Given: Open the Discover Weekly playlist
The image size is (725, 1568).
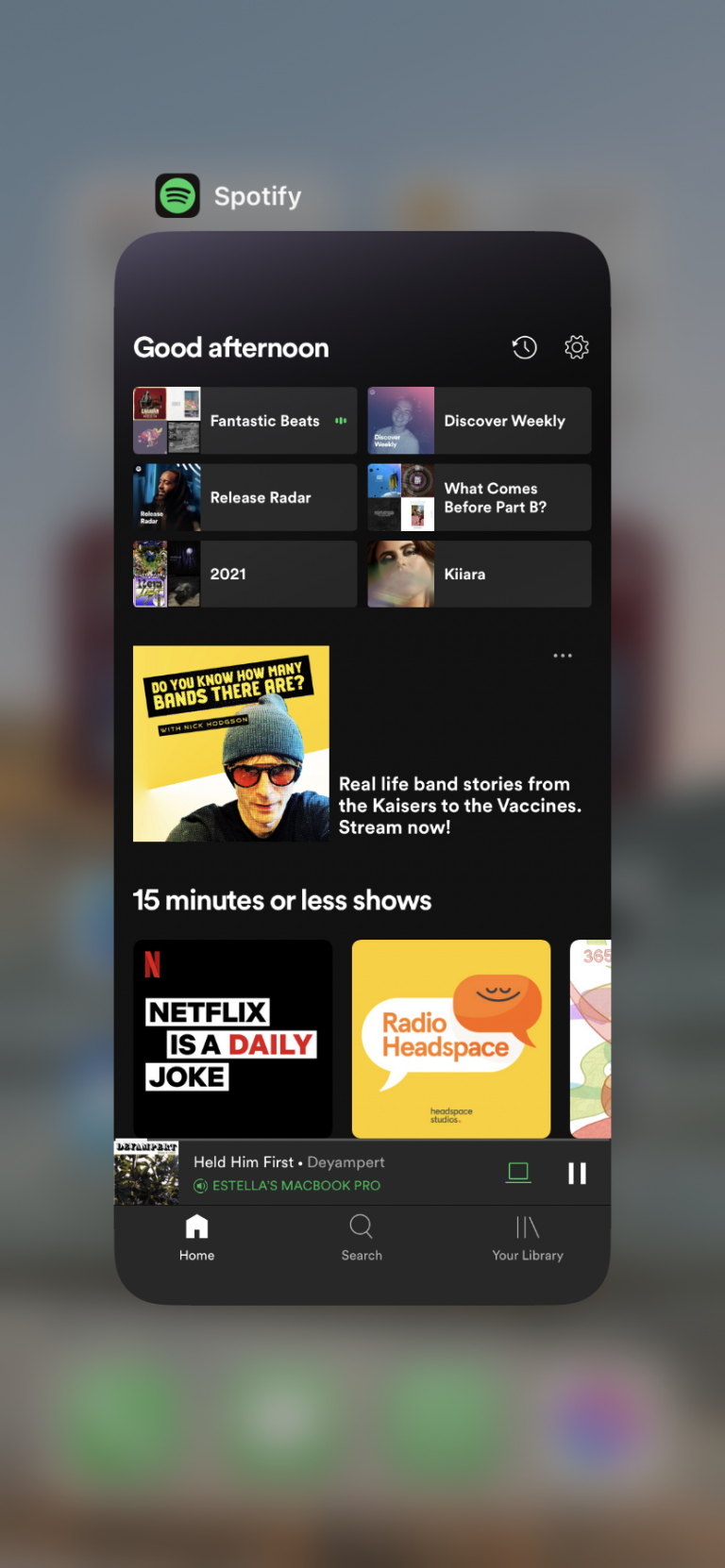Looking at the screenshot, I should [x=480, y=421].
